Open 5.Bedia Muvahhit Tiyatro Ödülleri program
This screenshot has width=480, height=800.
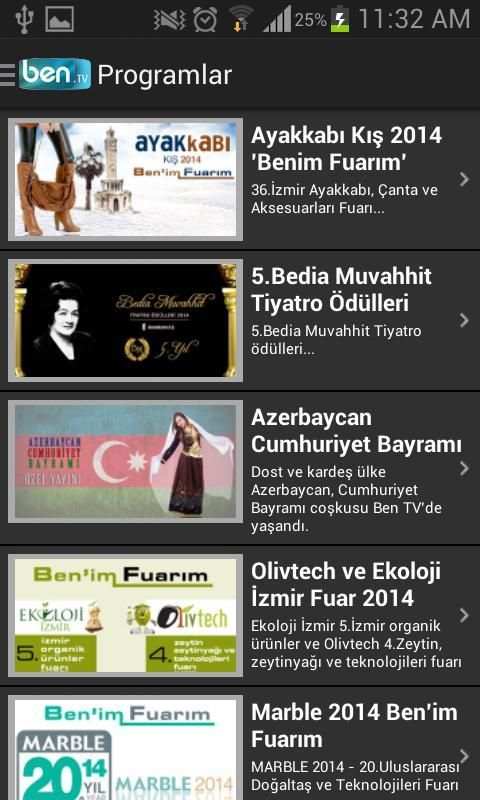[240, 320]
